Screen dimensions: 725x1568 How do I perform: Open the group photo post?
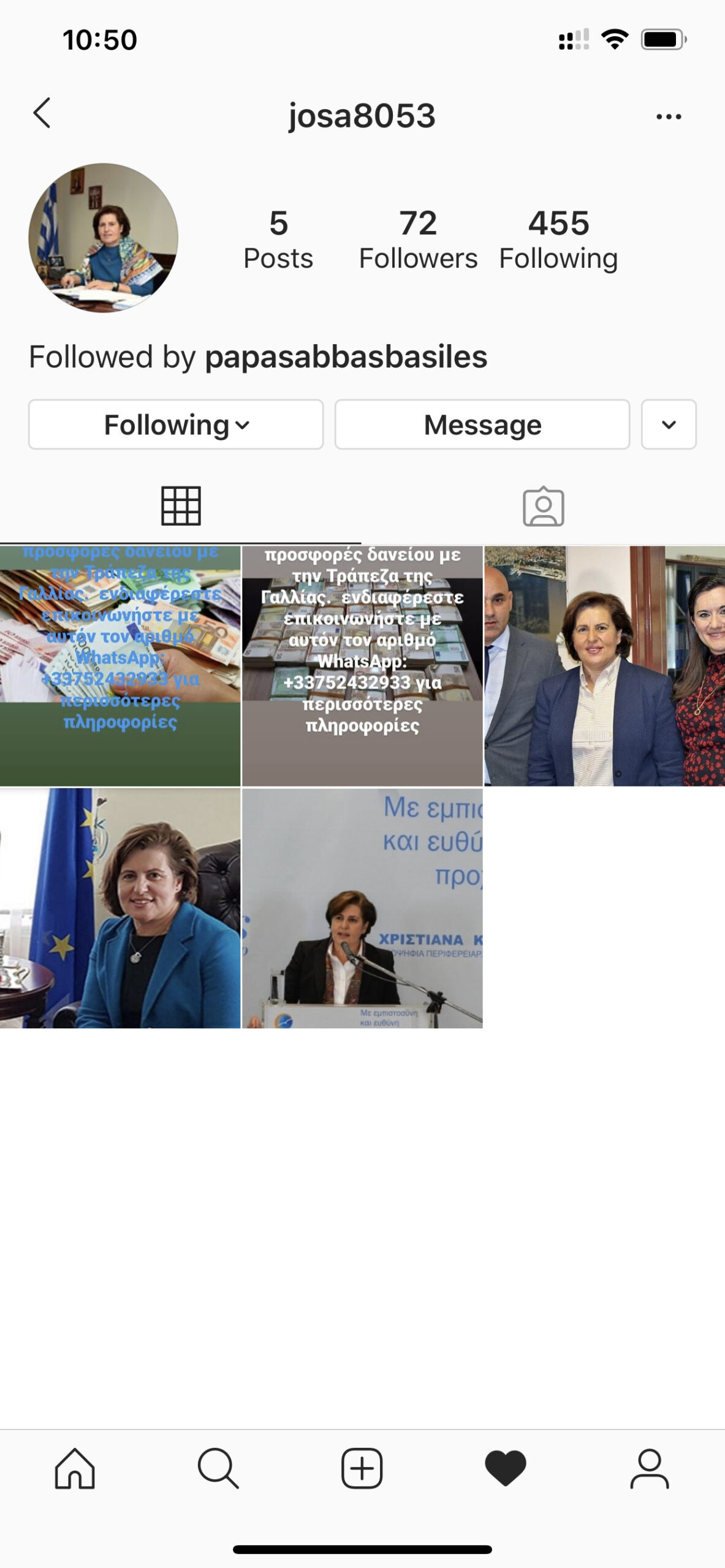click(604, 666)
